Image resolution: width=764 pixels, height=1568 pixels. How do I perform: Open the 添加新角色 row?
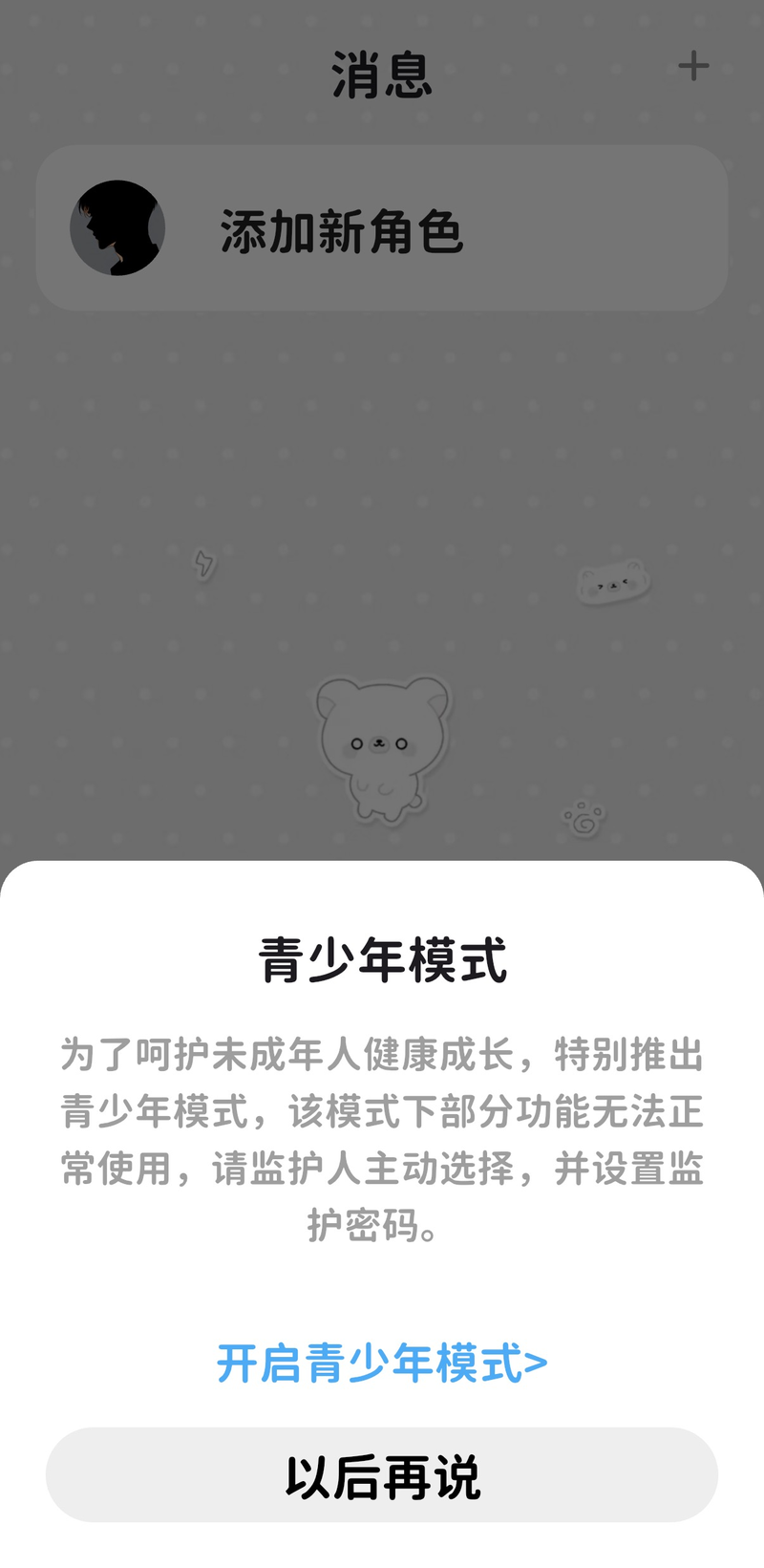[x=382, y=229]
